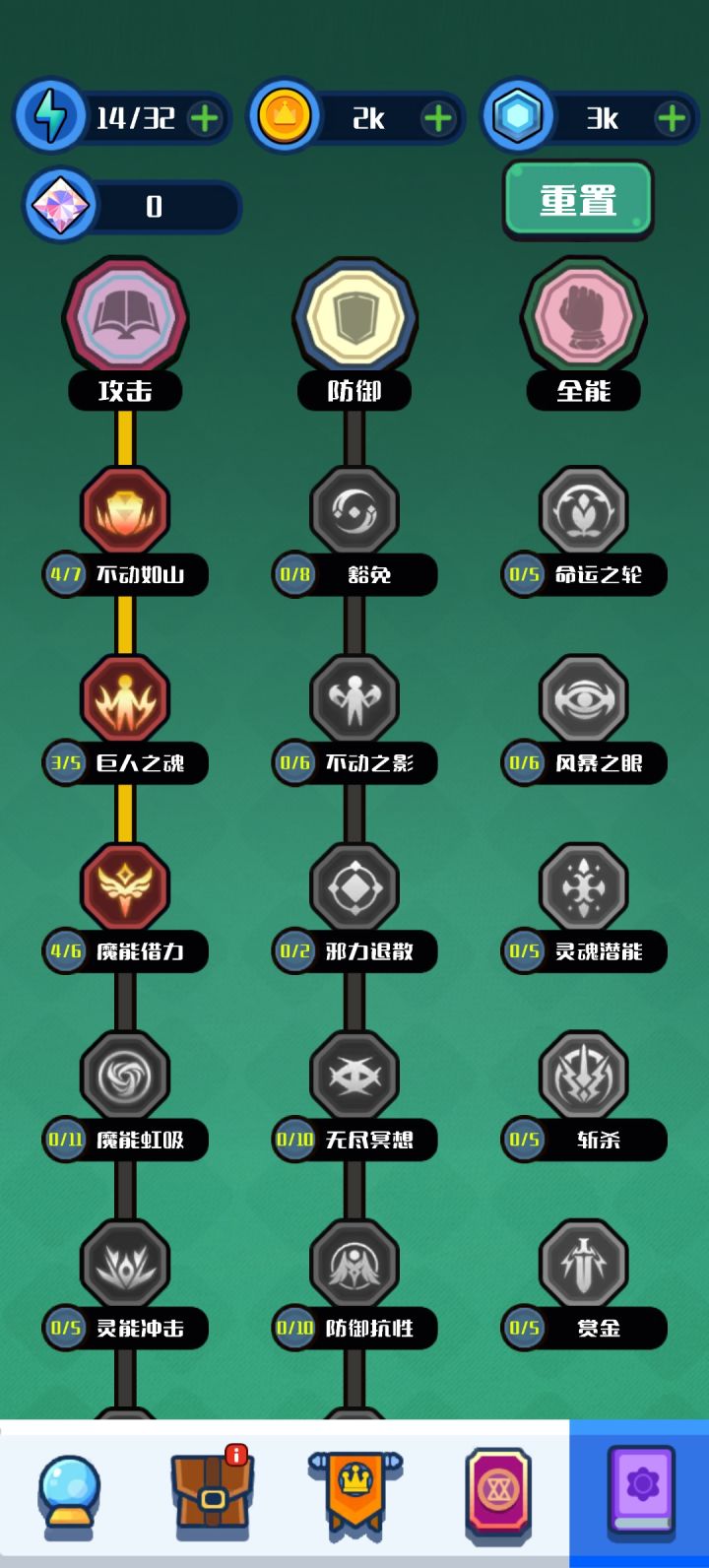This screenshot has height=1568, width=709.
Task: Select the 斩杀 skill node
Action: point(583,1074)
